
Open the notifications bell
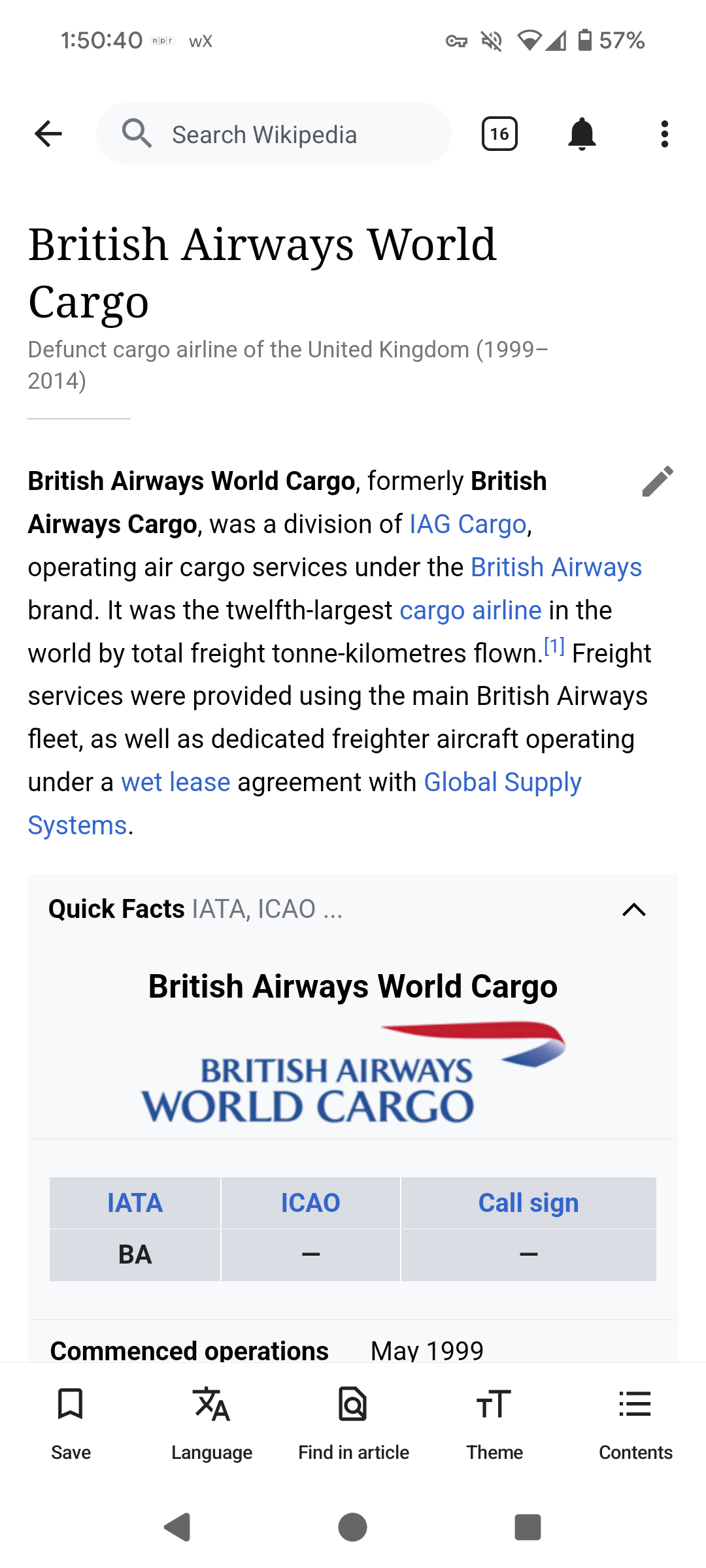click(x=582, y=134)
